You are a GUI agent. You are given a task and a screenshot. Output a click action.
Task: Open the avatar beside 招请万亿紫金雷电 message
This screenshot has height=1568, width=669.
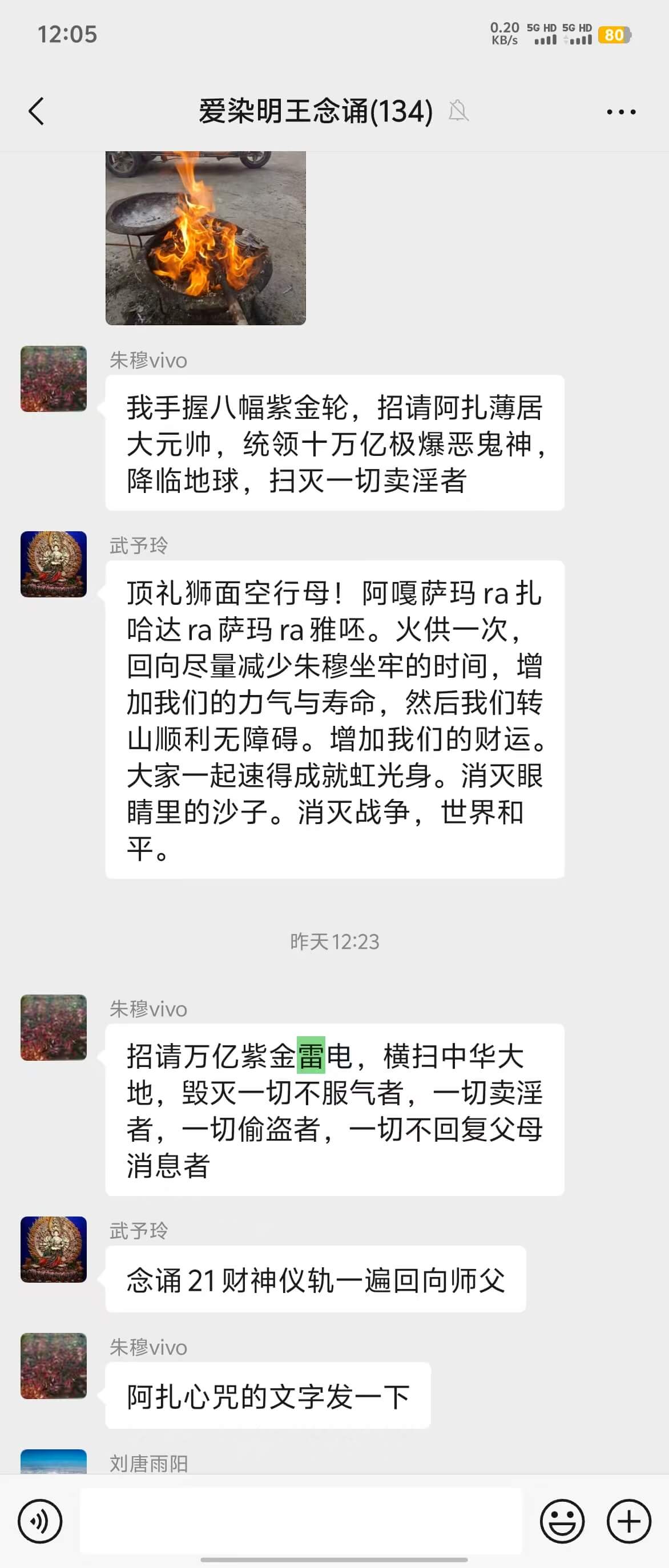coord(54,1028)
